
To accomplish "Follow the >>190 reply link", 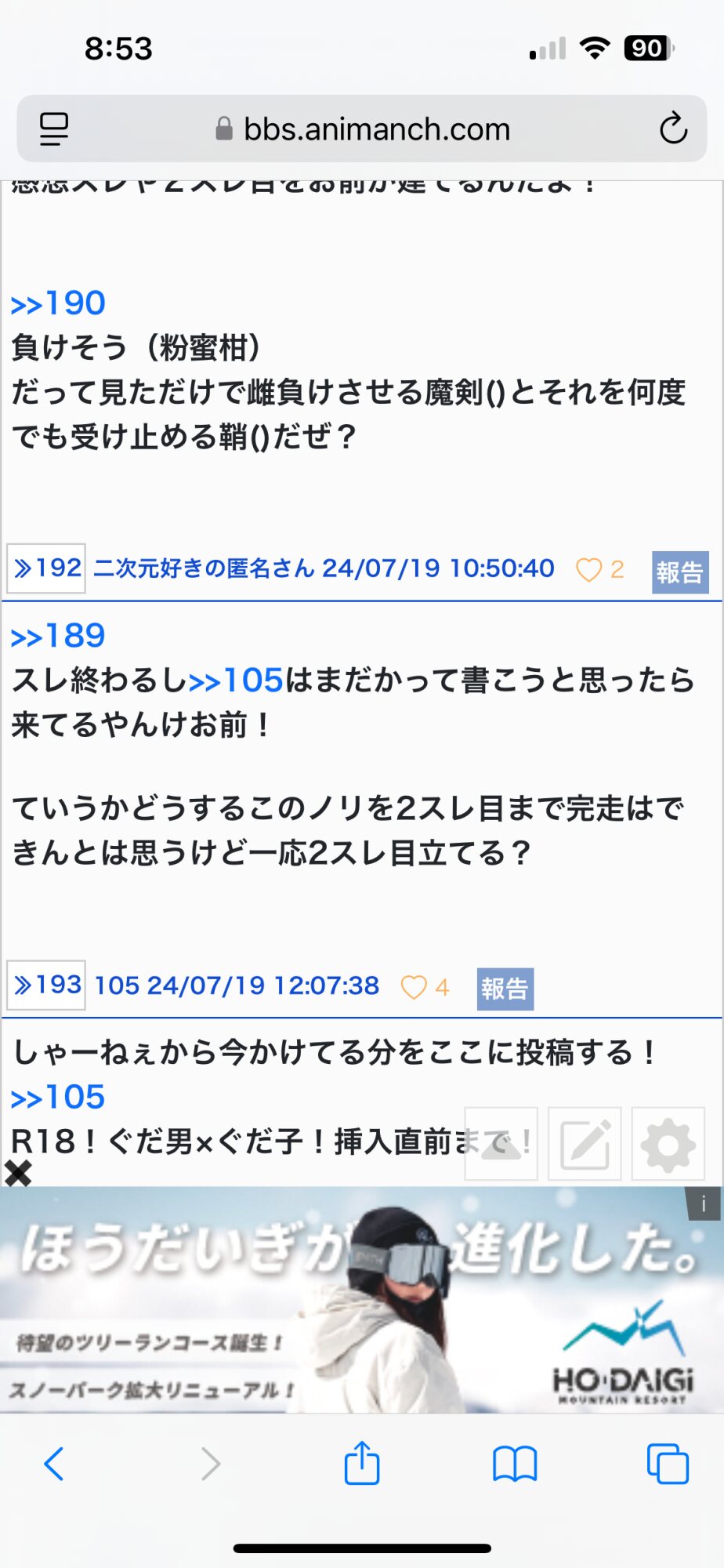I will [x=58, y=303].
